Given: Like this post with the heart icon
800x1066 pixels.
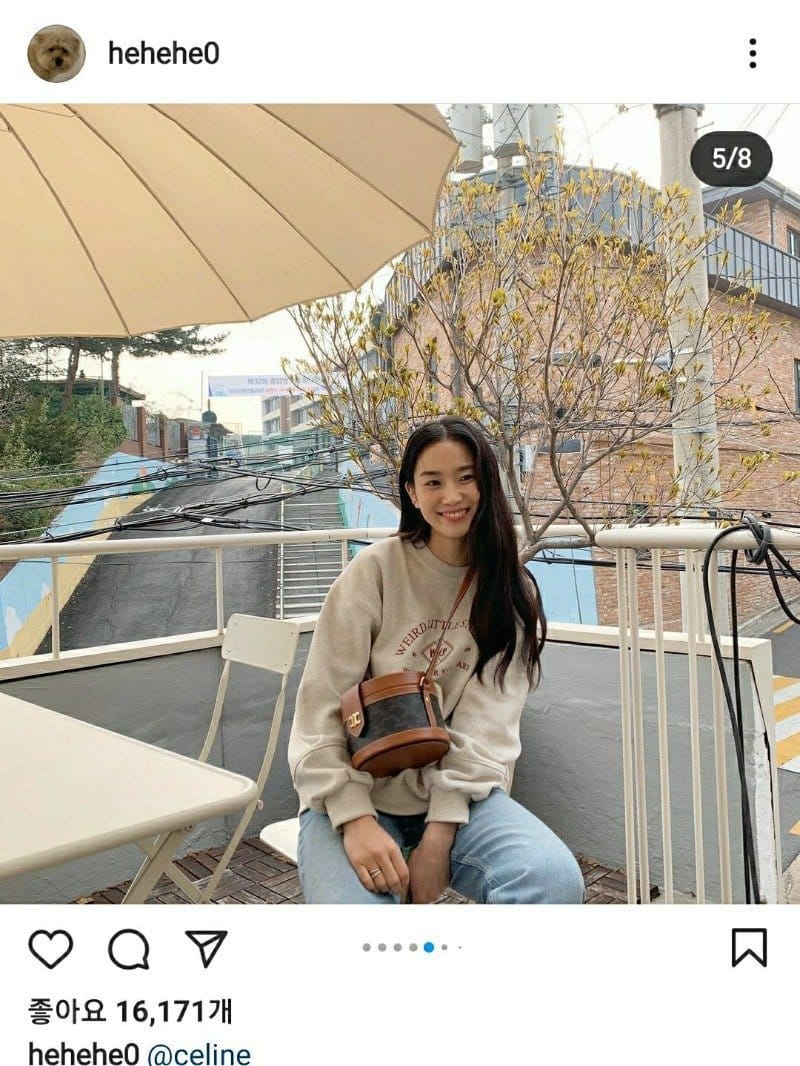Looking at the screenshot, I should [x=50, y=948].
